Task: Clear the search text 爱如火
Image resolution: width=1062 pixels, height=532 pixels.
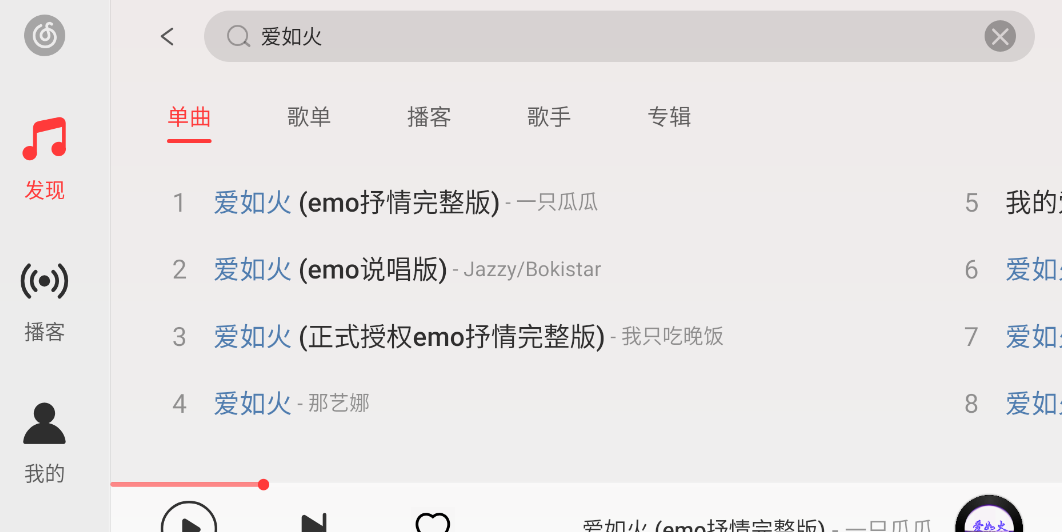Action: tap(999, 37)
